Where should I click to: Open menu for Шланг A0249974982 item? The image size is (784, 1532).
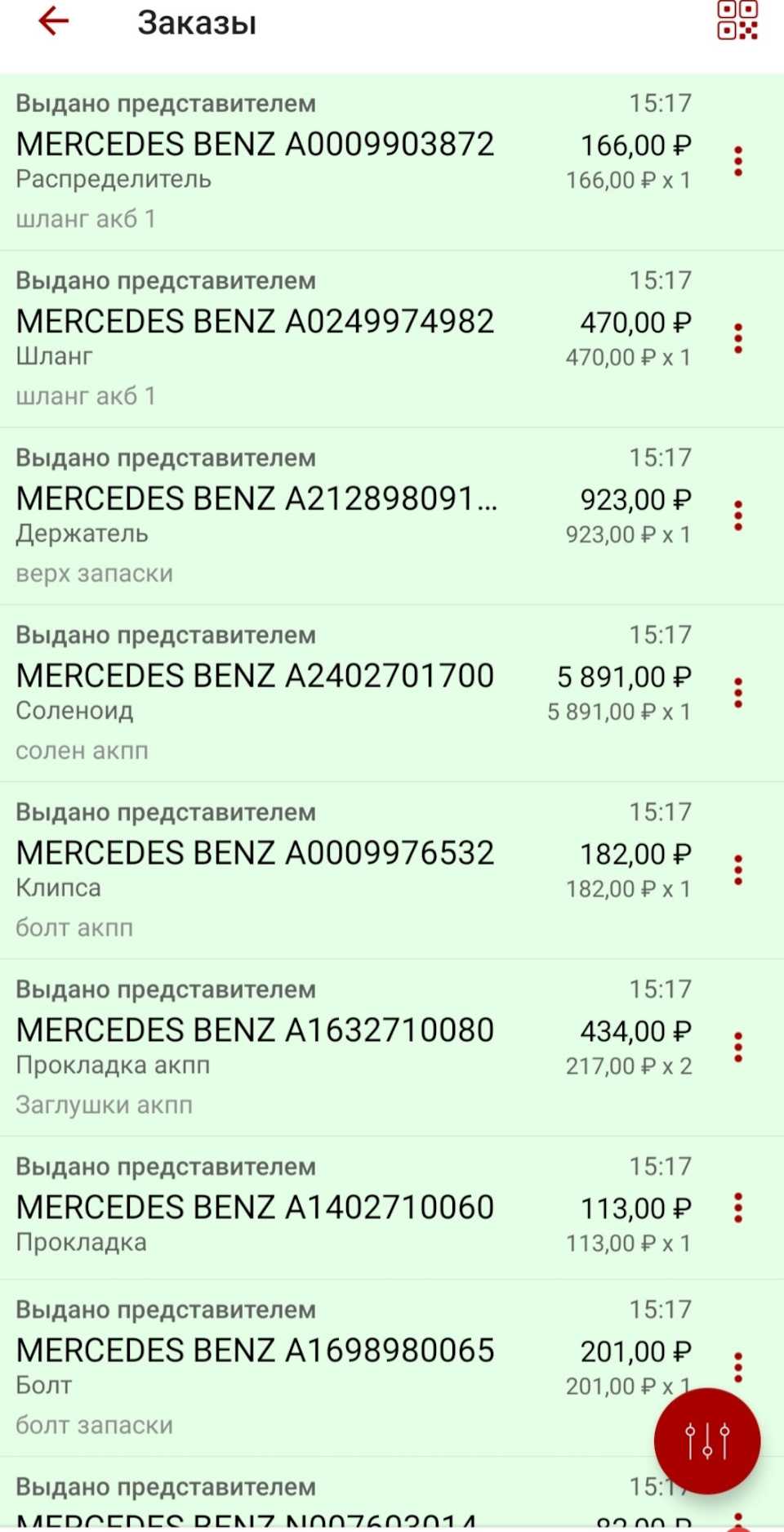[x=737, y=337]
